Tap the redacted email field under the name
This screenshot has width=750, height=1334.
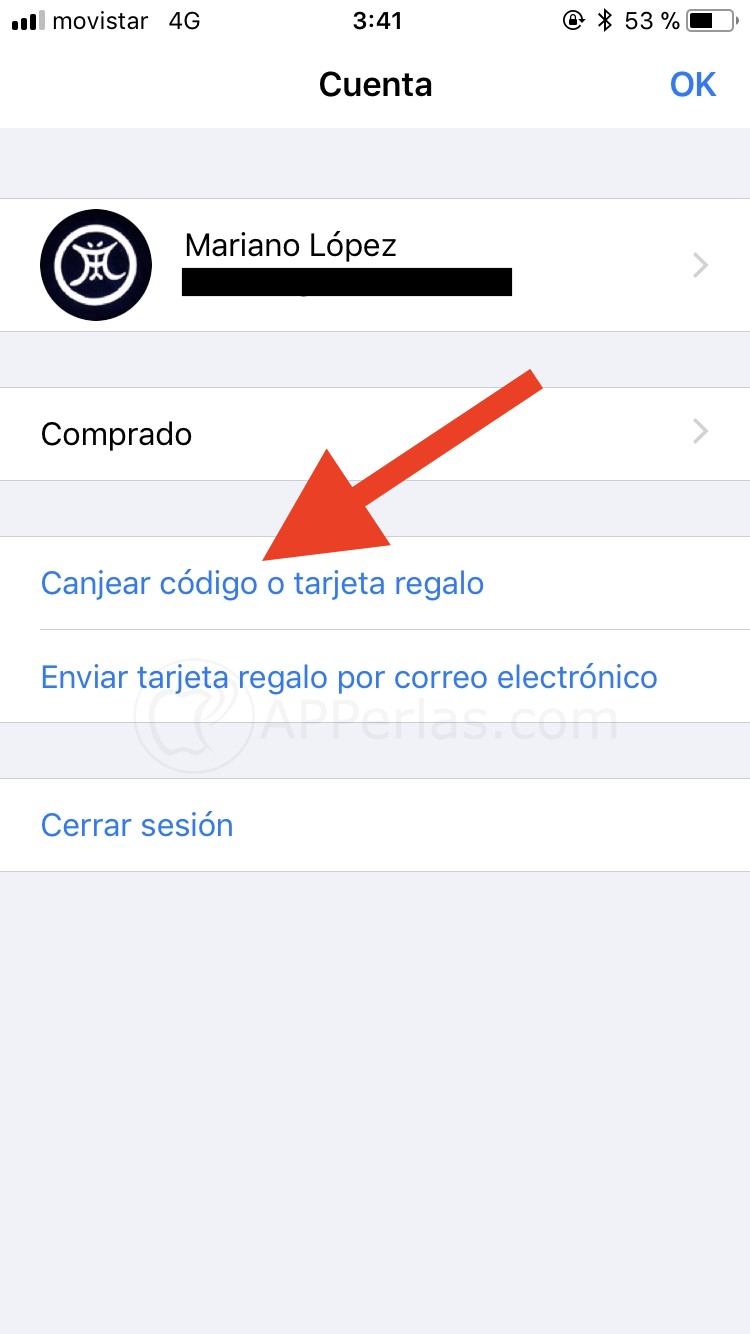pyautogui.click(x=347, y=282)
